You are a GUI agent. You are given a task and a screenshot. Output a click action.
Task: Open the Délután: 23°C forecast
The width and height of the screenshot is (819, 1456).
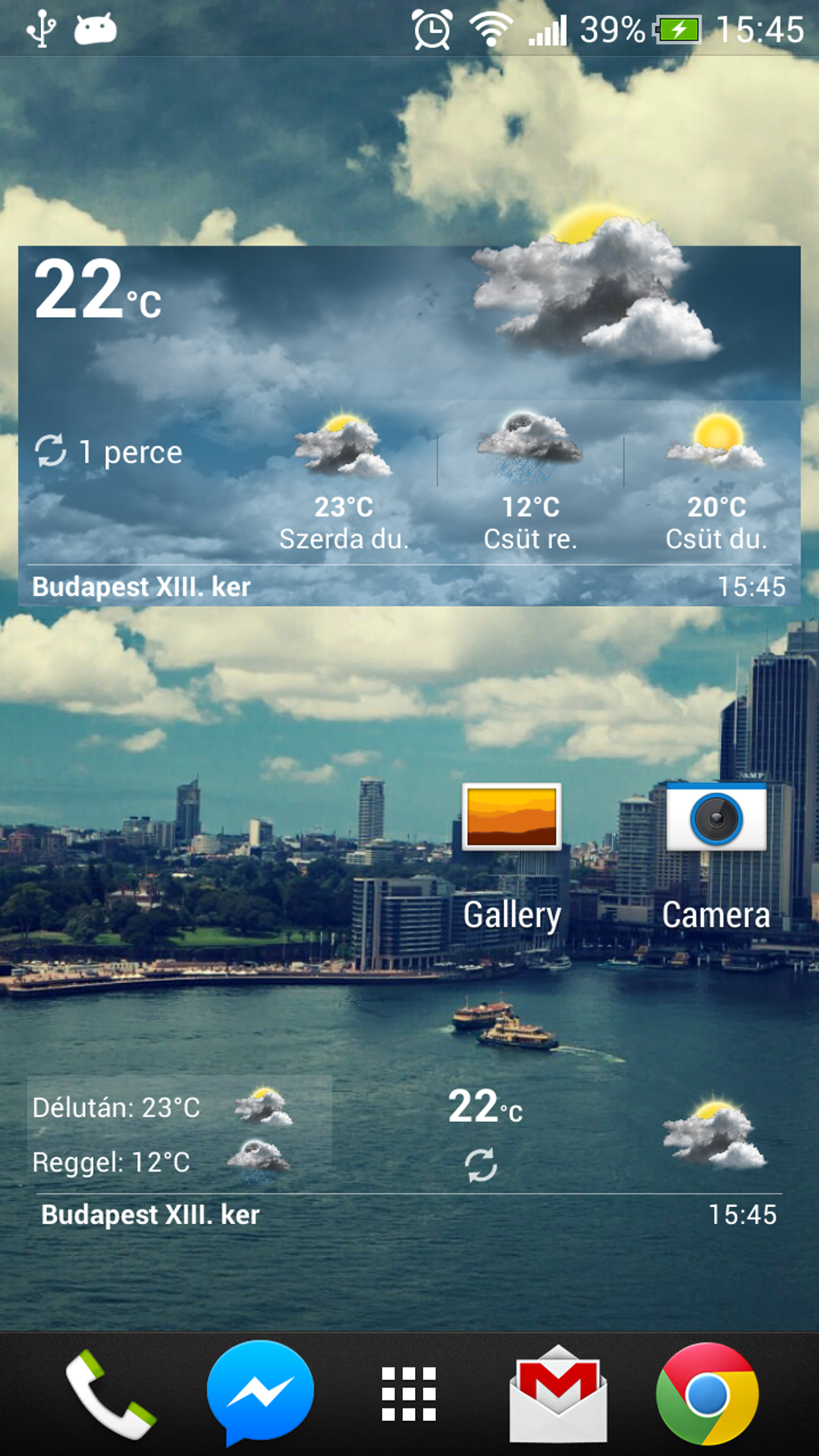tap(161, 1107)
